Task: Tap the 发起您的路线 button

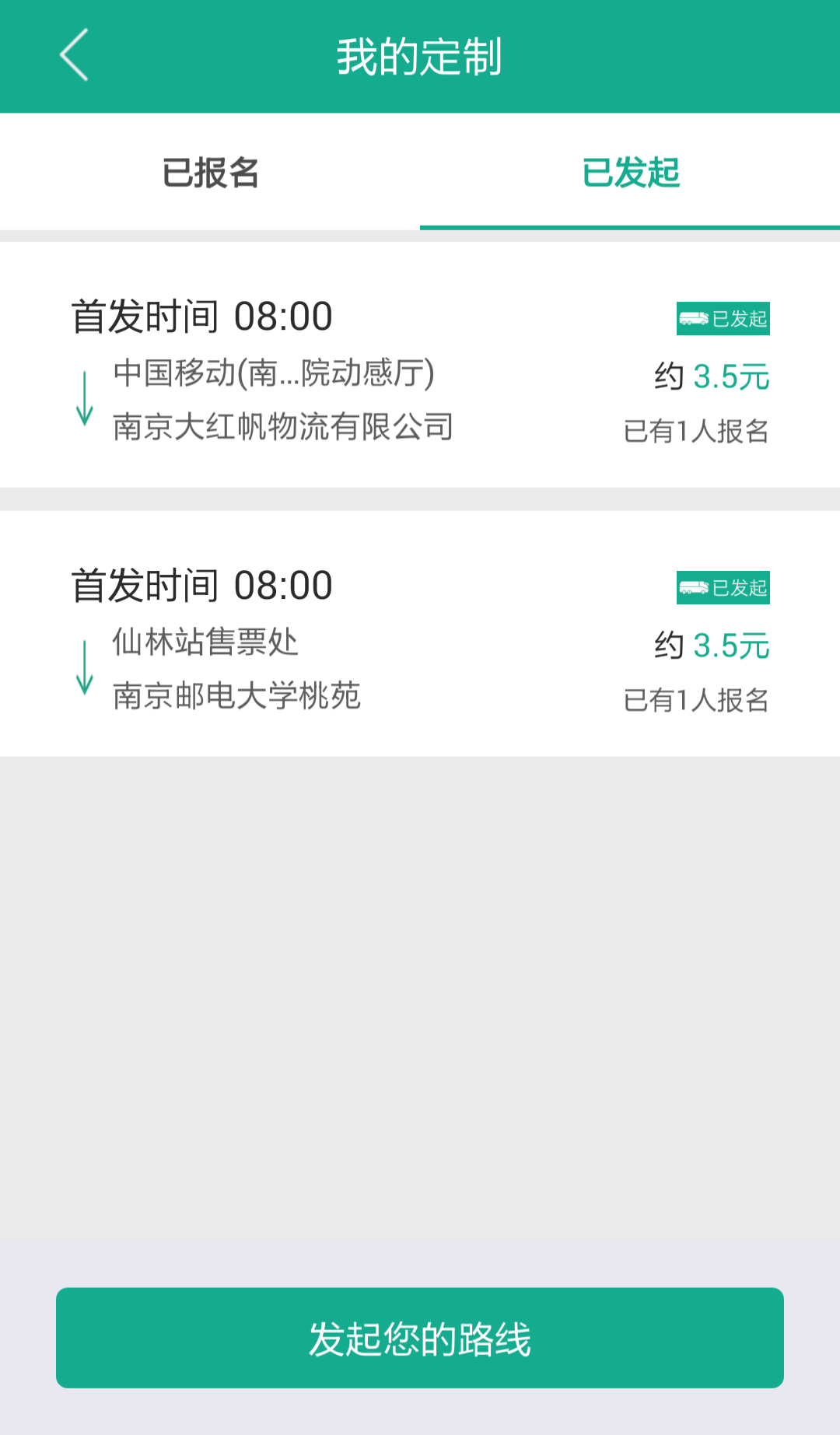Action: 420,1339
